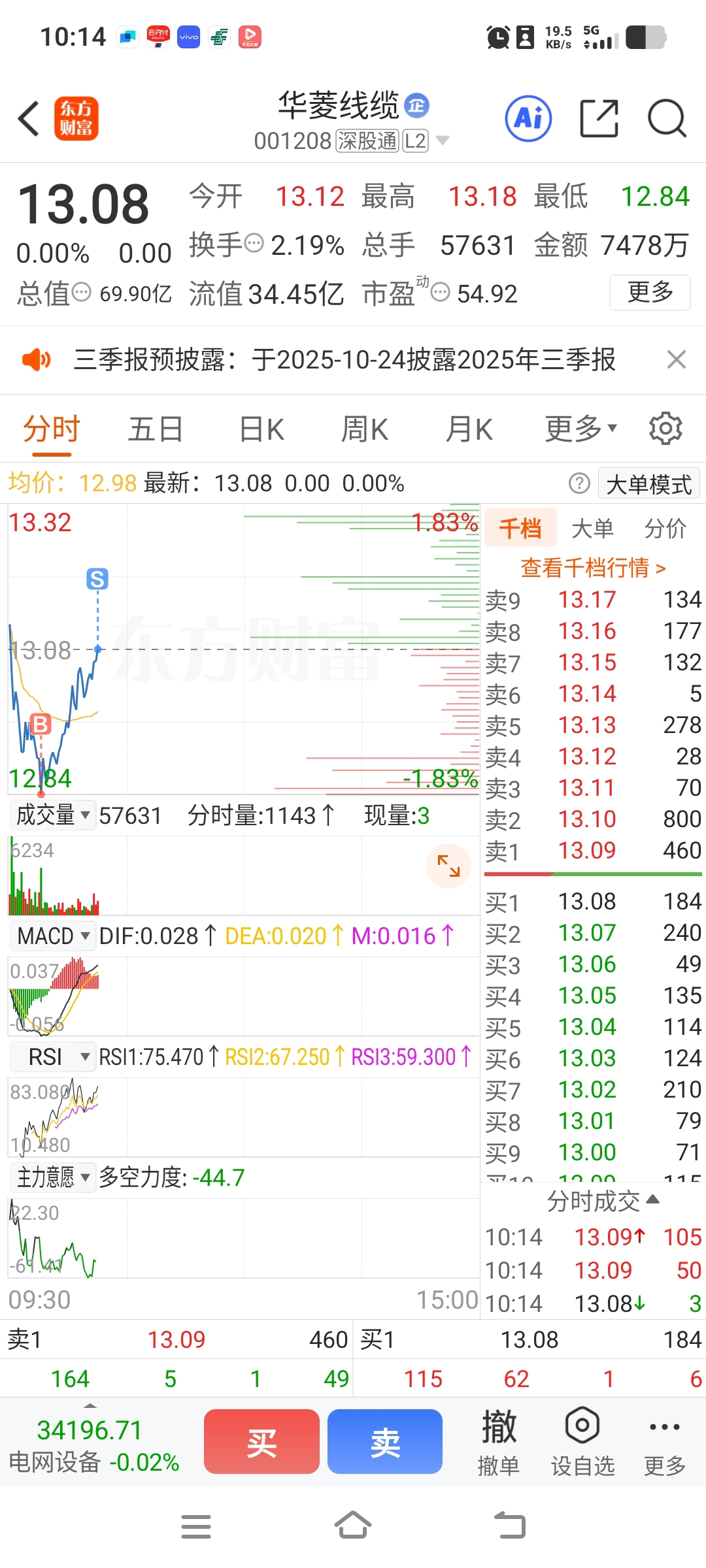Switch to the 大单 order tab
The image size is (706, 1568).
click(x=592, y=528)
